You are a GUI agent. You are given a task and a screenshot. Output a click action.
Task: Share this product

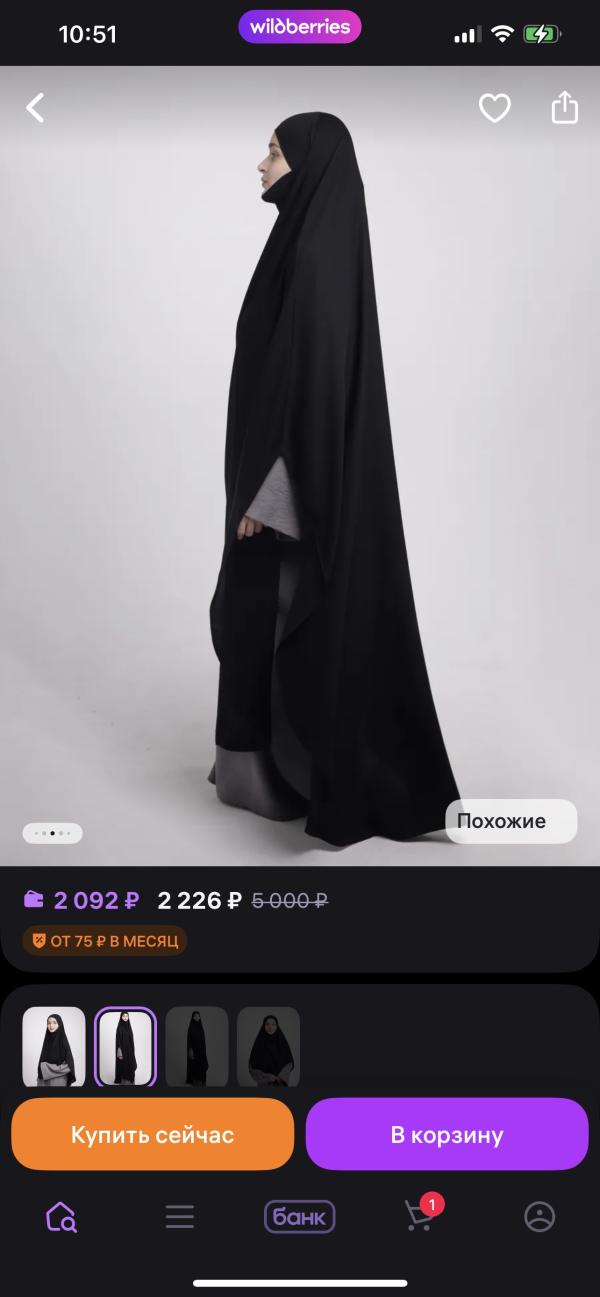click(565, 107)
